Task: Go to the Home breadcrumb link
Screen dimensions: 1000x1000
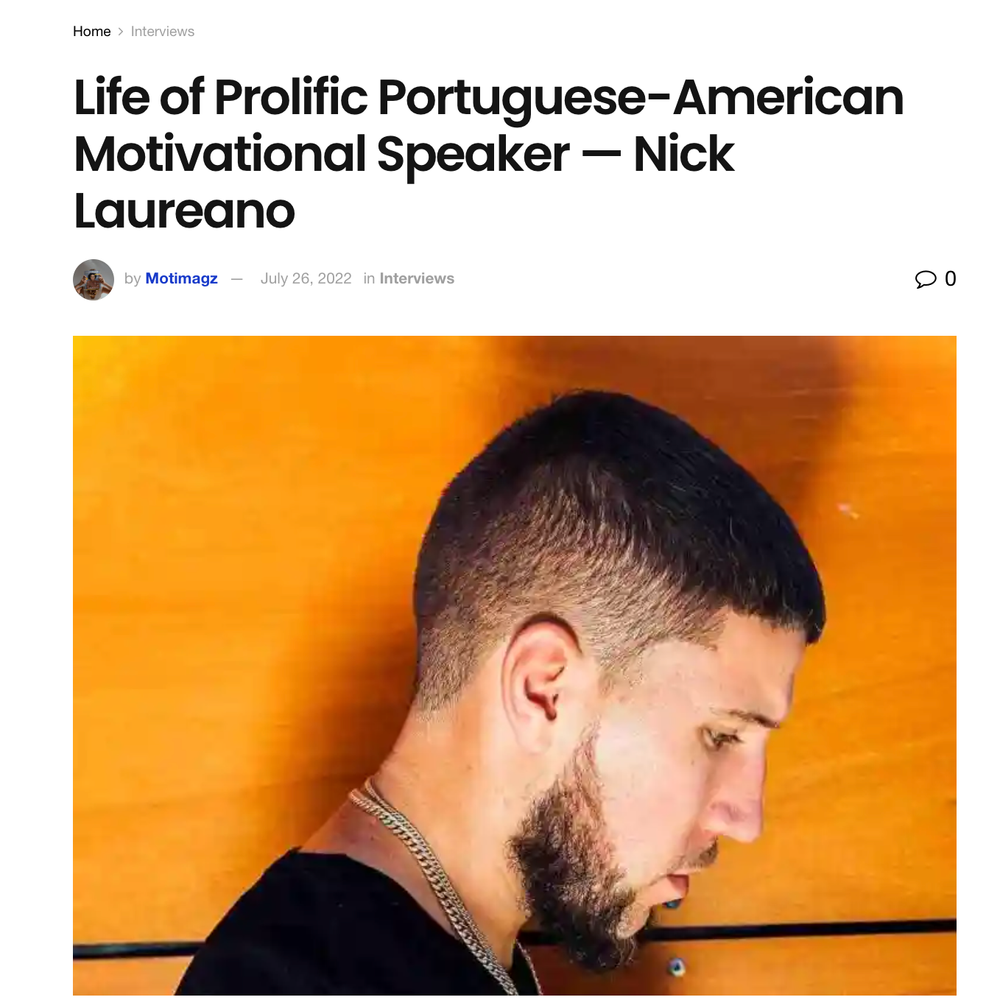Action: pos(92,31)
